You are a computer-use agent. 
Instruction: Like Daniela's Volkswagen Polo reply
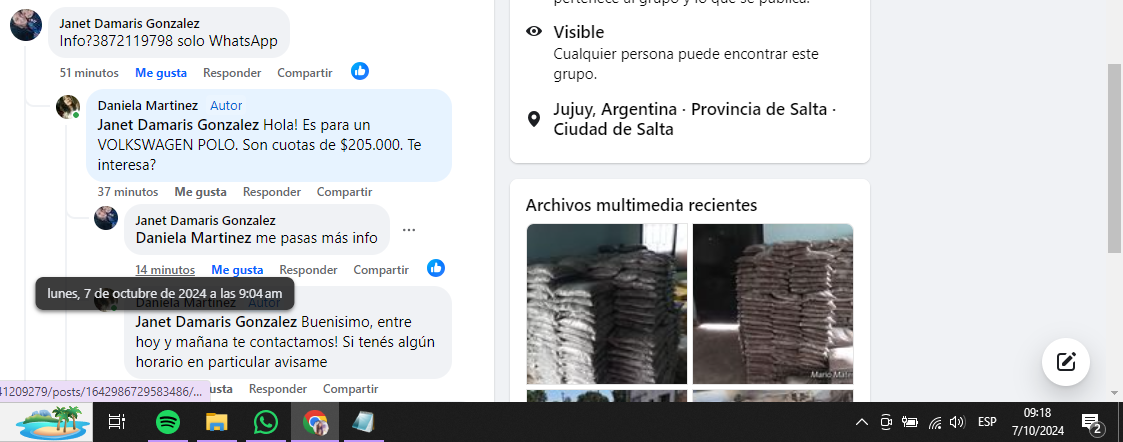pos(200,192)
